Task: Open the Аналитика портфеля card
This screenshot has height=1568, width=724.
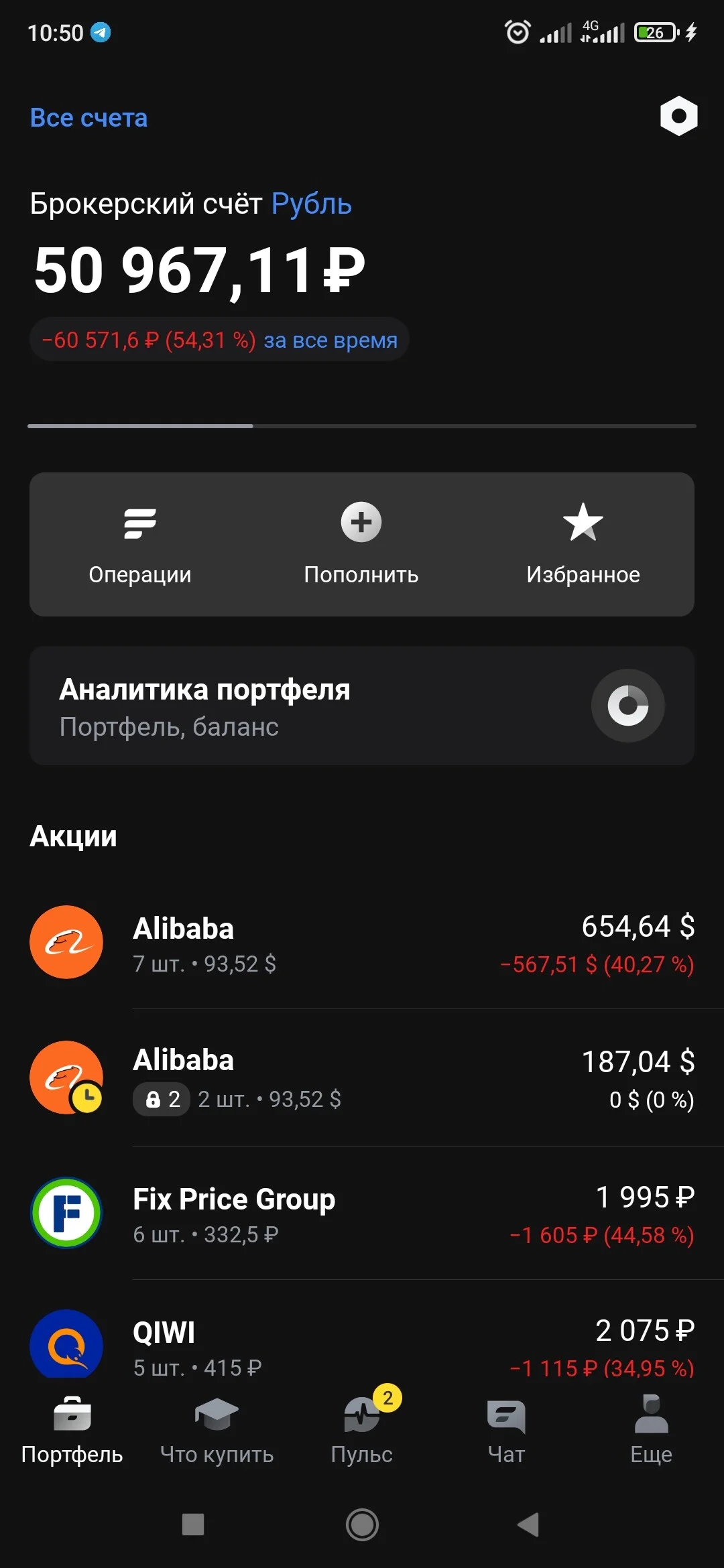Action: click(362, 706)
